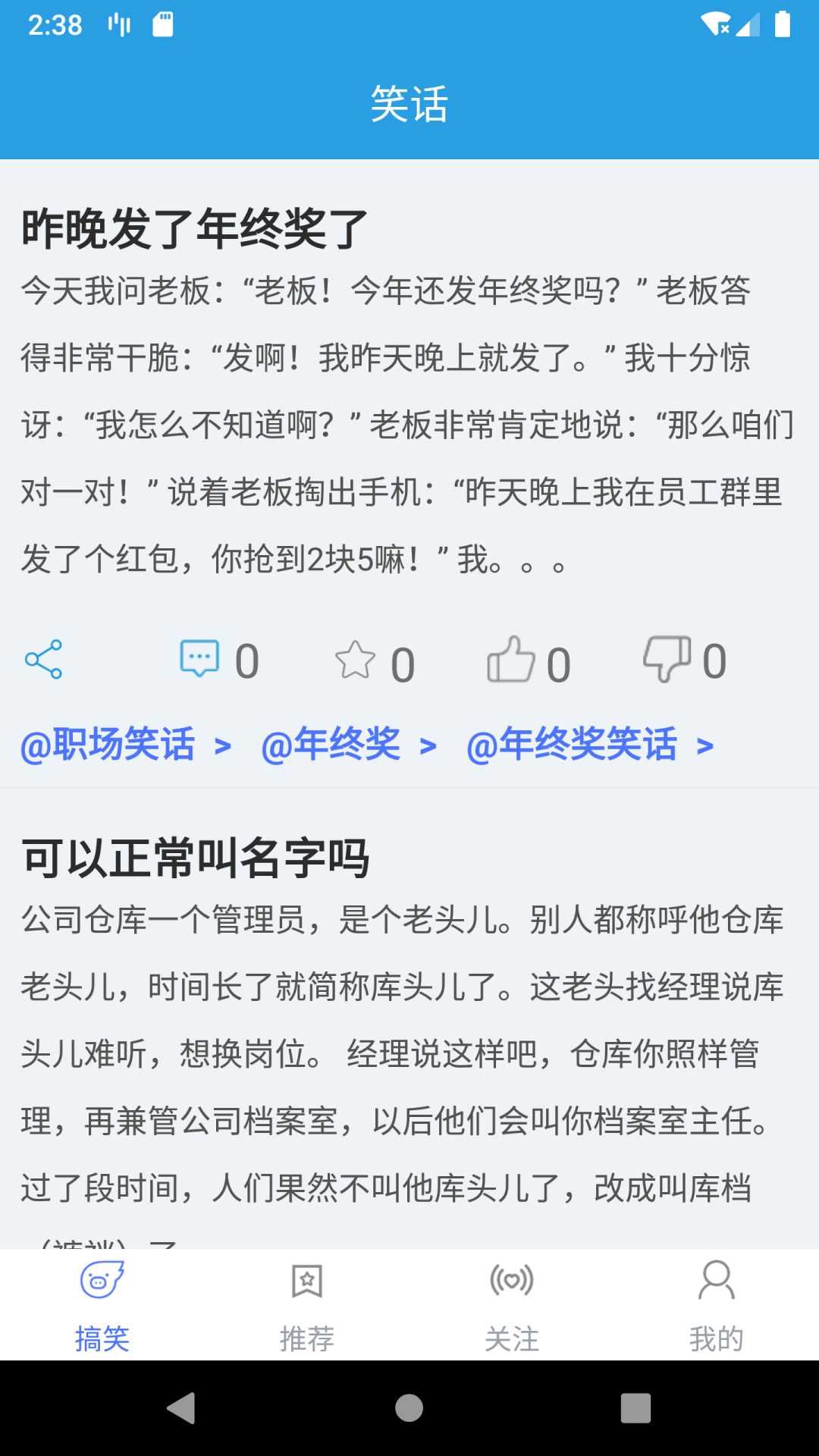Switch to the 搞笑 tab
The image size is (819, 1456).
tap(102, 1306)
